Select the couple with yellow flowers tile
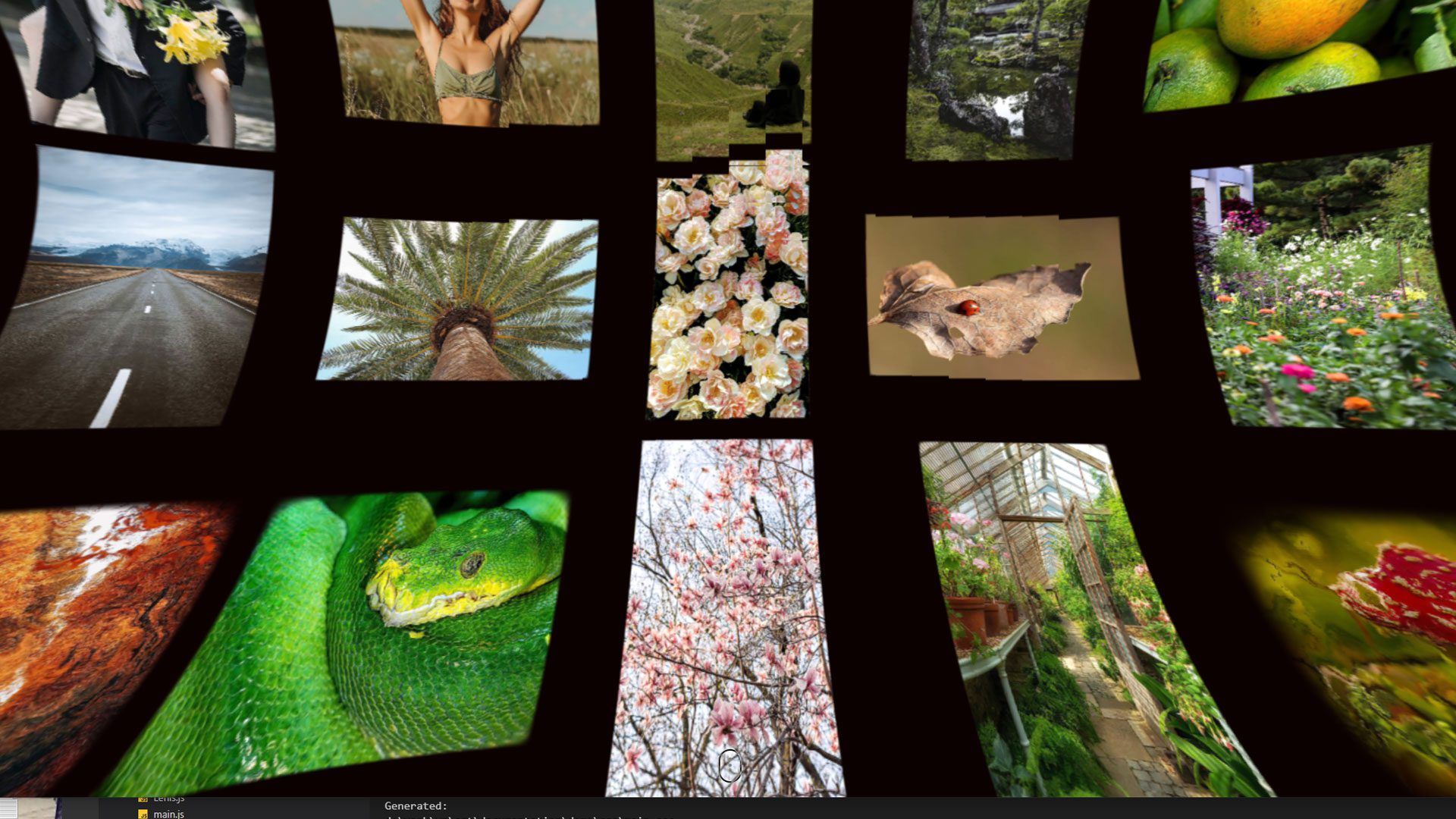This screenshot has height=819, width=1456. pyautogui.click(x=144, y=68)
